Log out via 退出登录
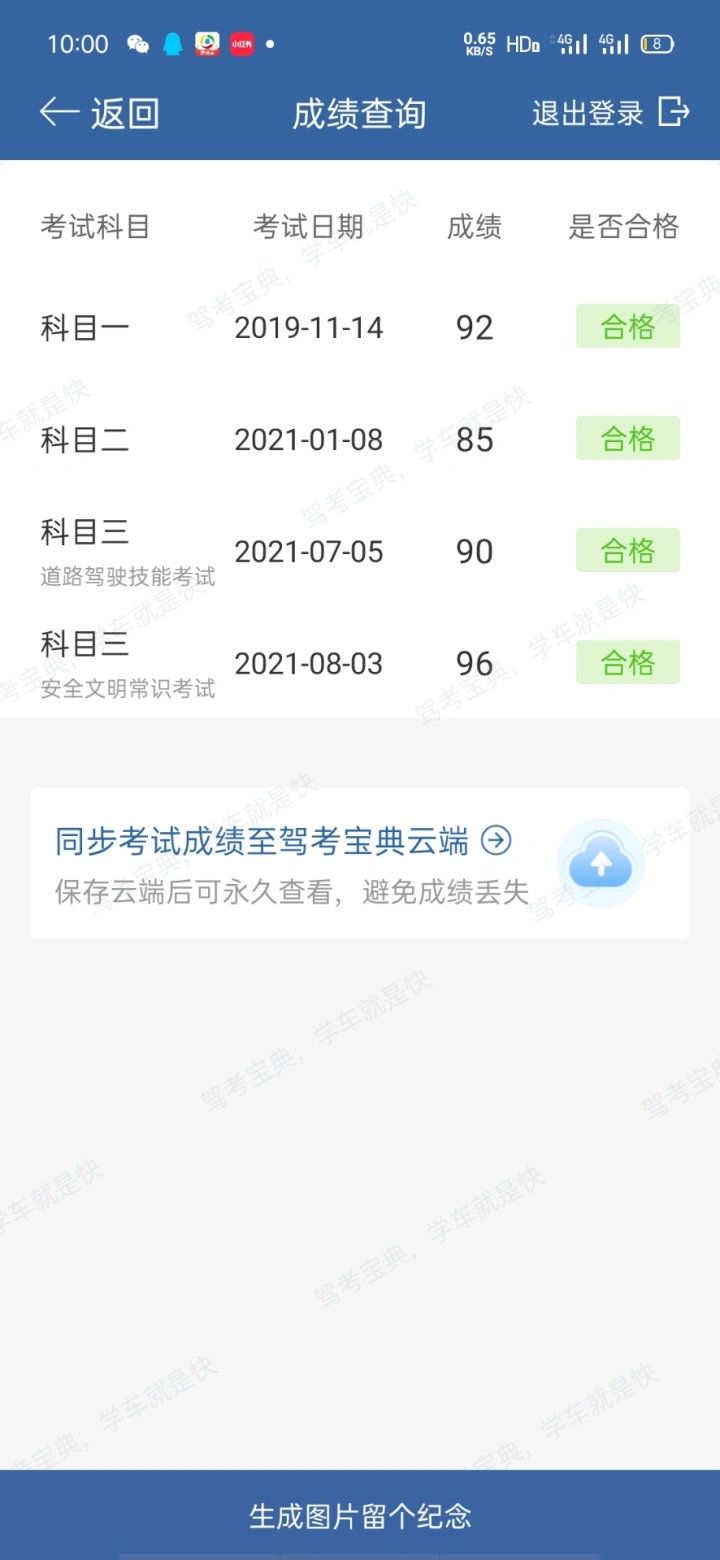Image resolution: width=720 pixels, height=1560 pixels. 610,113
